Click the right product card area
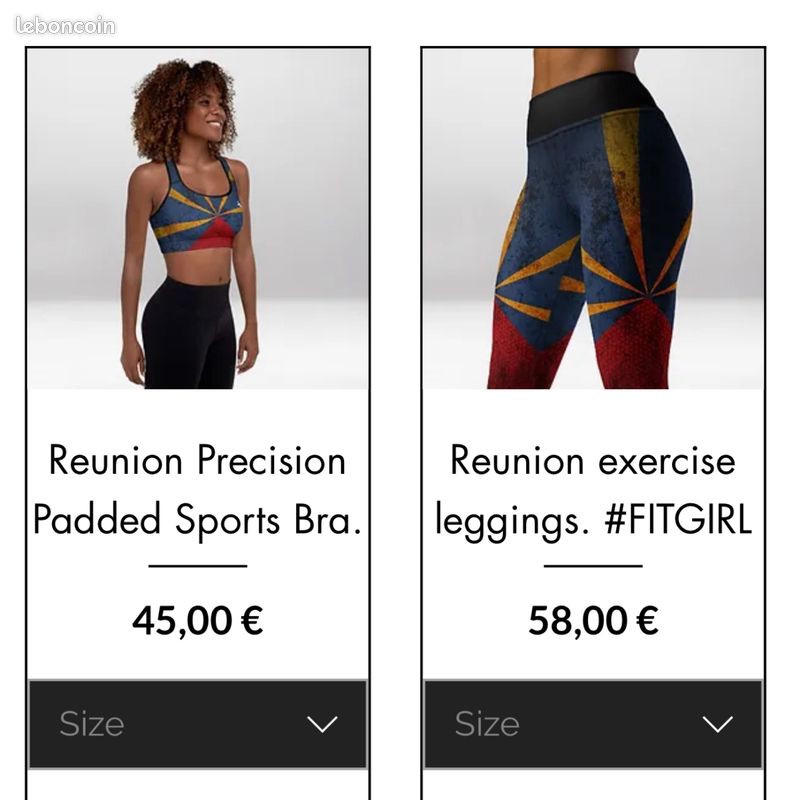This screenshot has width=791, height=800. pos(592,400)
